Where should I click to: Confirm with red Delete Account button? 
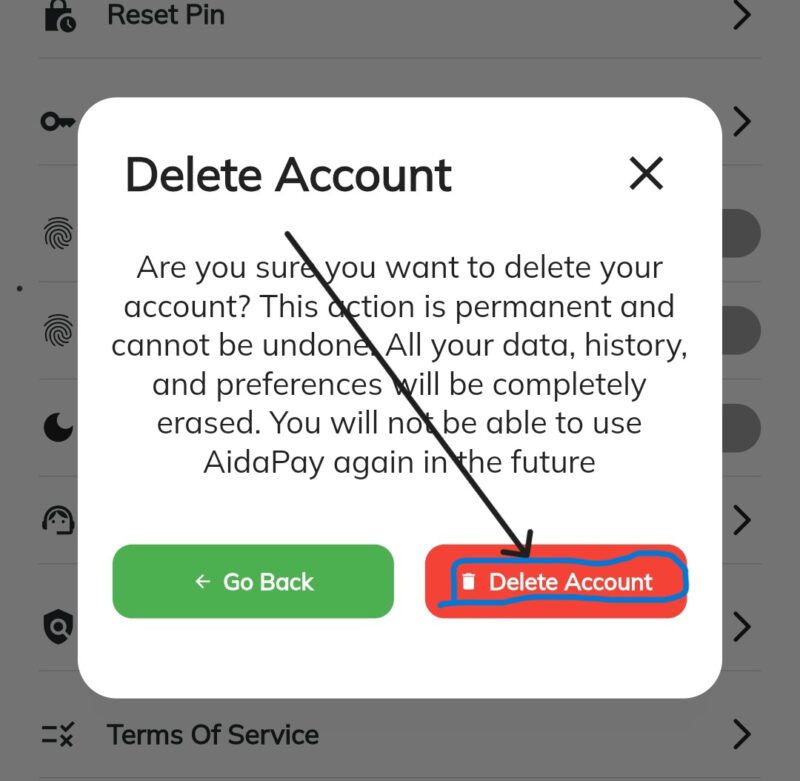point(557,581)
